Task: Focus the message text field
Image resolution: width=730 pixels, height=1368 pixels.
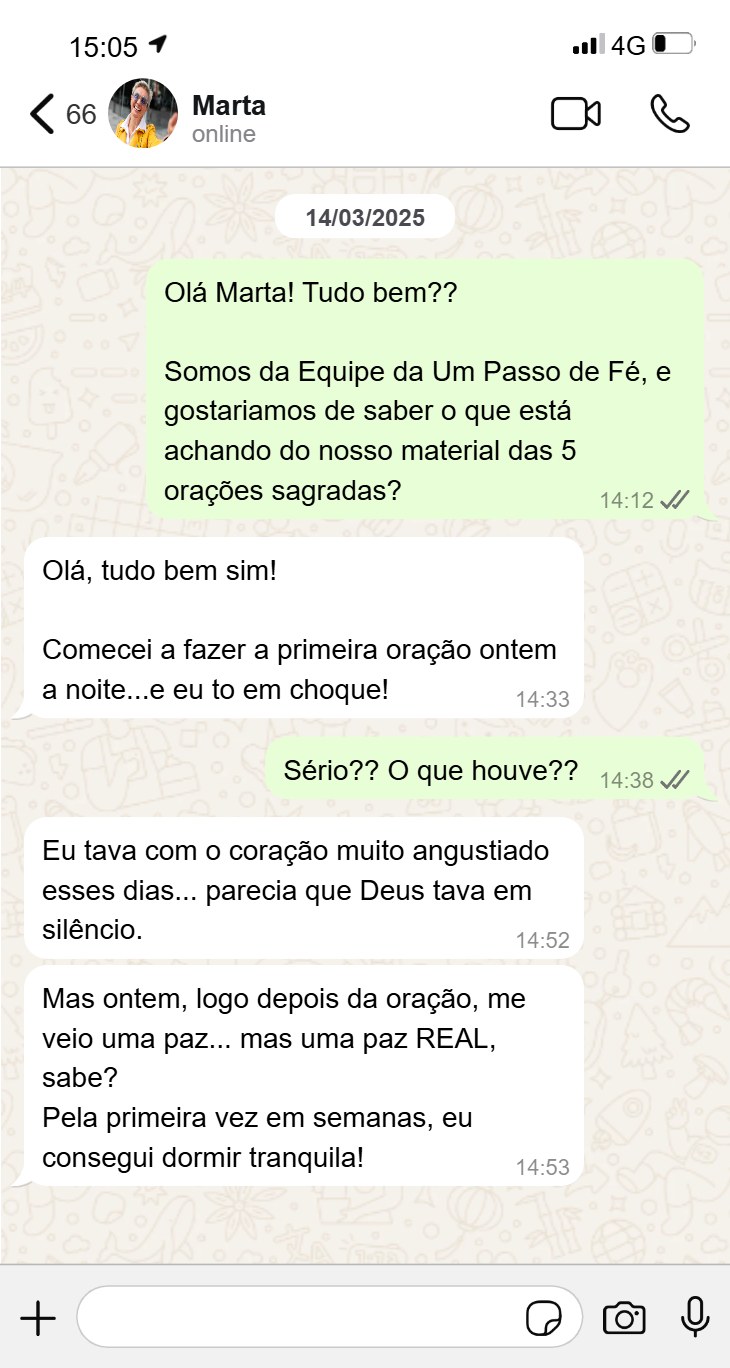Action: tap(300, 1318)
